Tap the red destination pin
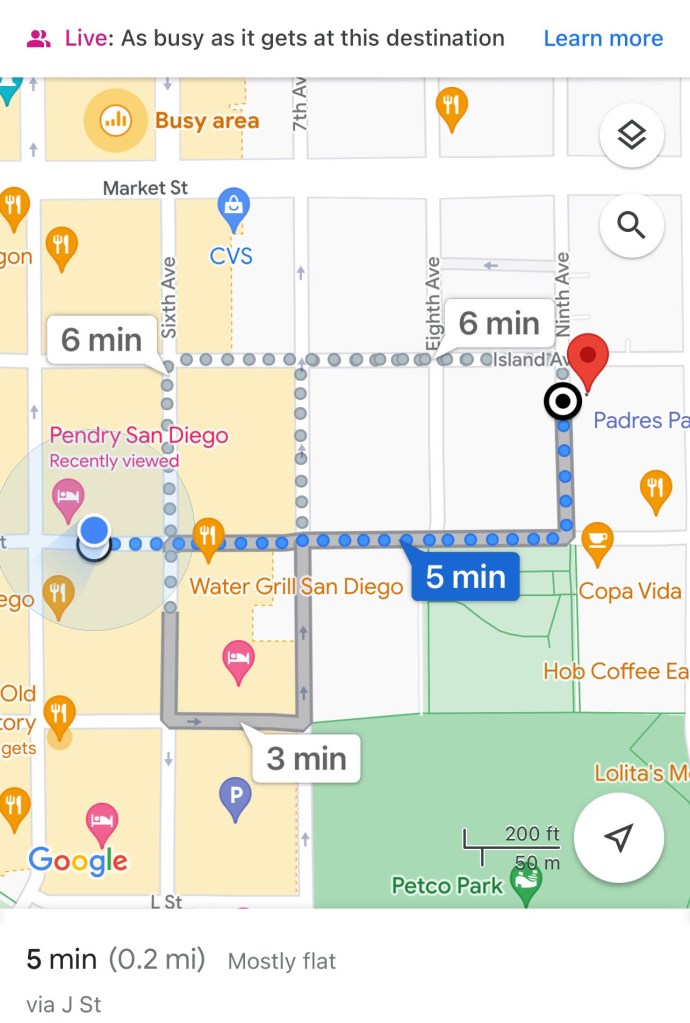690x1023 pixels. (588, 360)
